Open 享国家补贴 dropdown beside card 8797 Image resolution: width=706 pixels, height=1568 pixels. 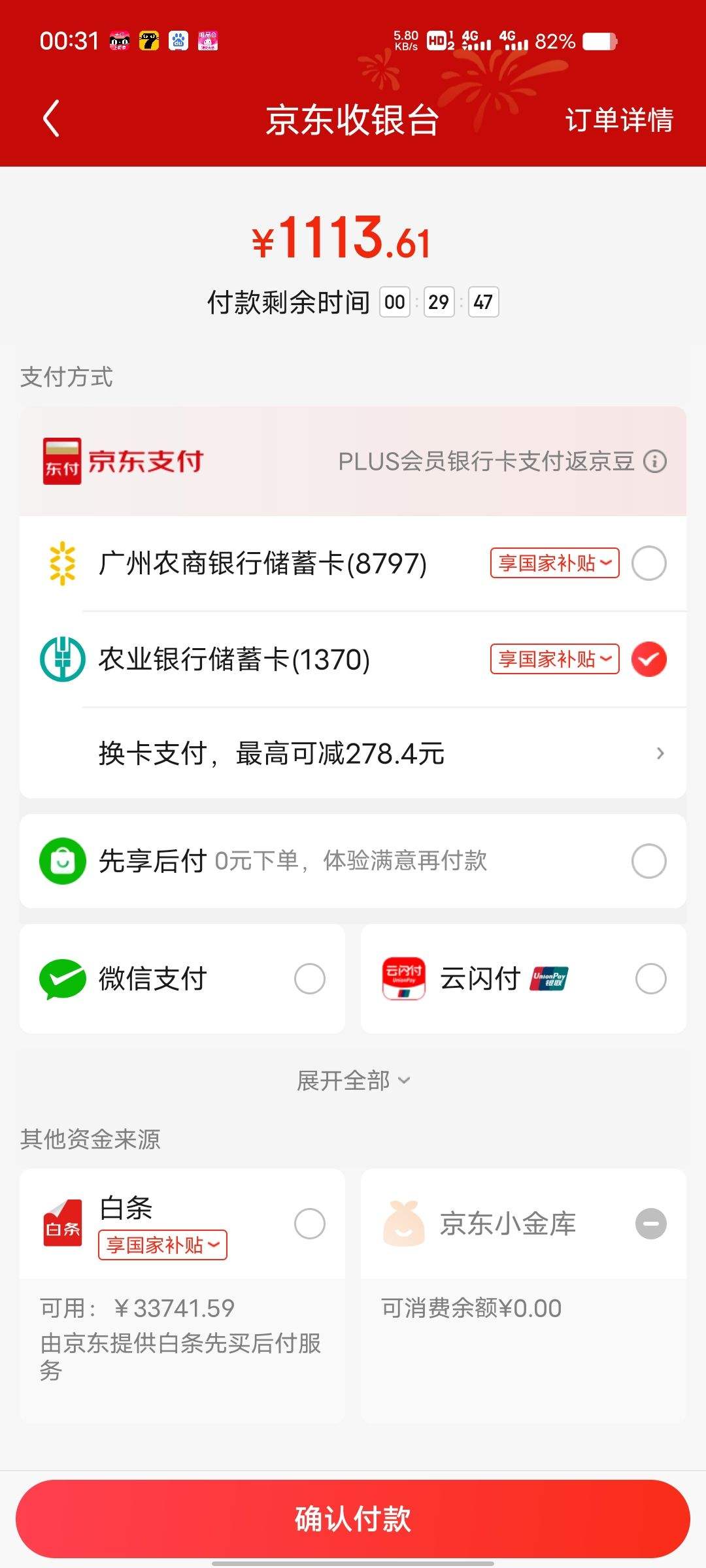coord(554,564)
